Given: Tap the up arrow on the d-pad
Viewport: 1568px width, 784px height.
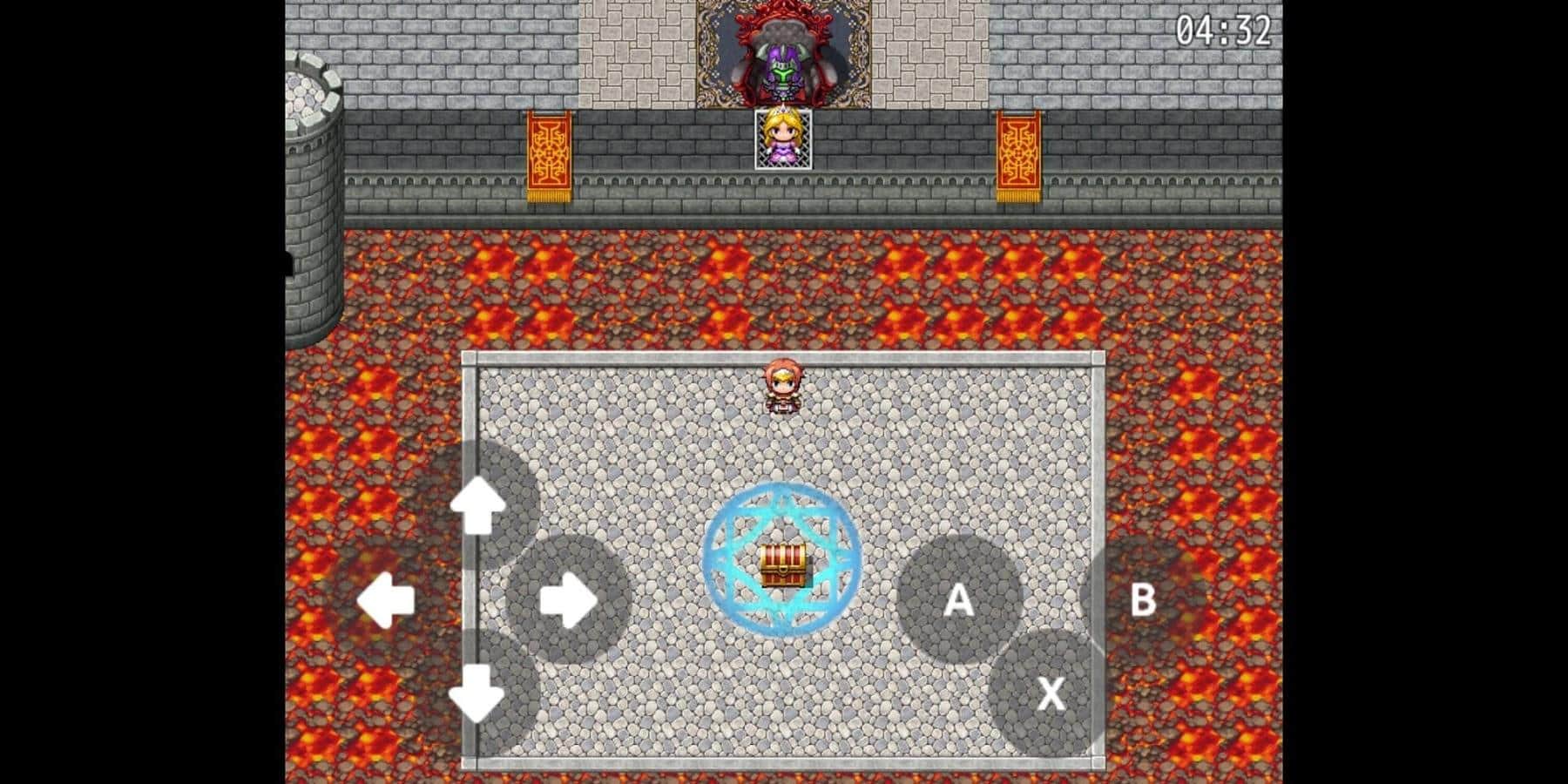Looking at the screenshot, I should point(476,504).
